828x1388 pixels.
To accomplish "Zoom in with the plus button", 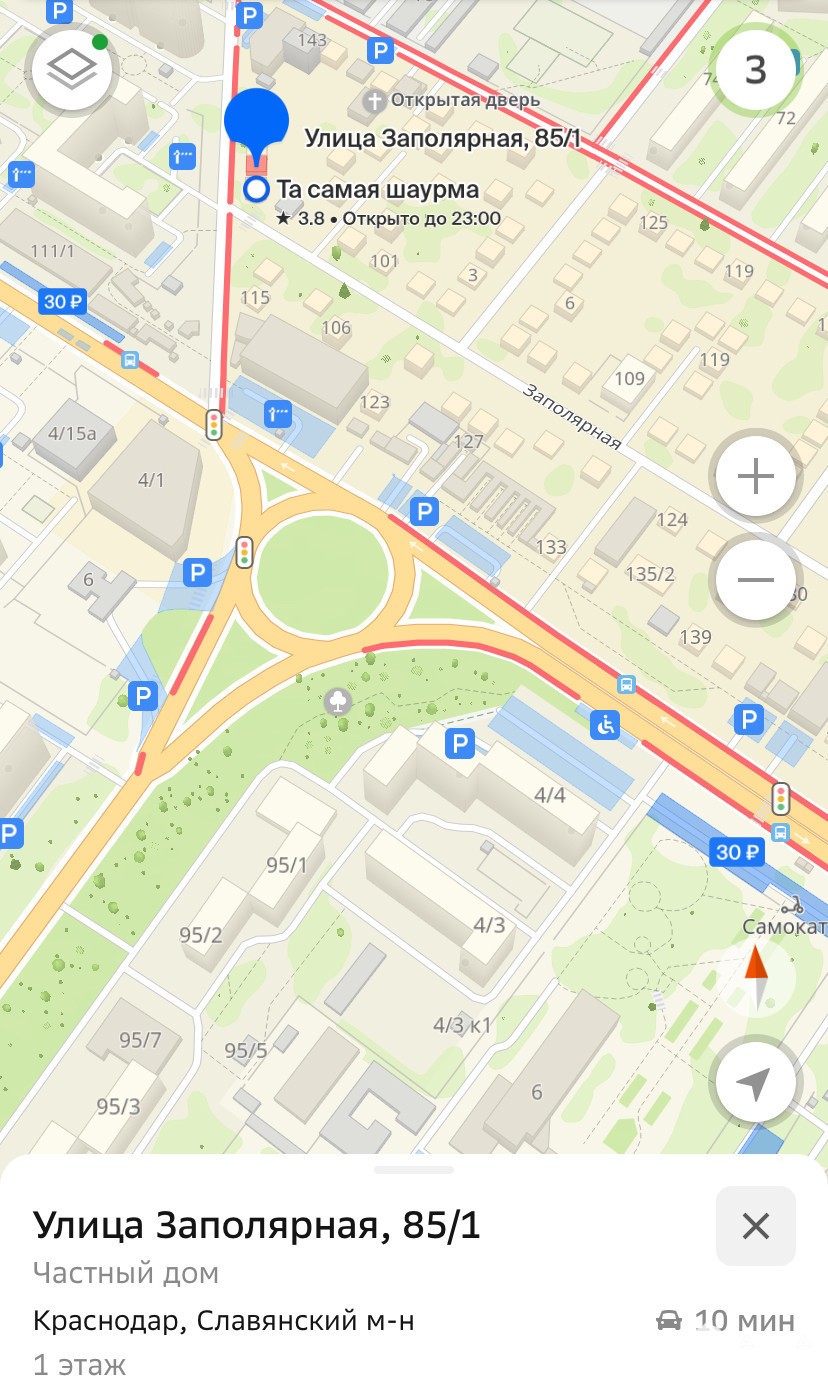I will [756, 476].
